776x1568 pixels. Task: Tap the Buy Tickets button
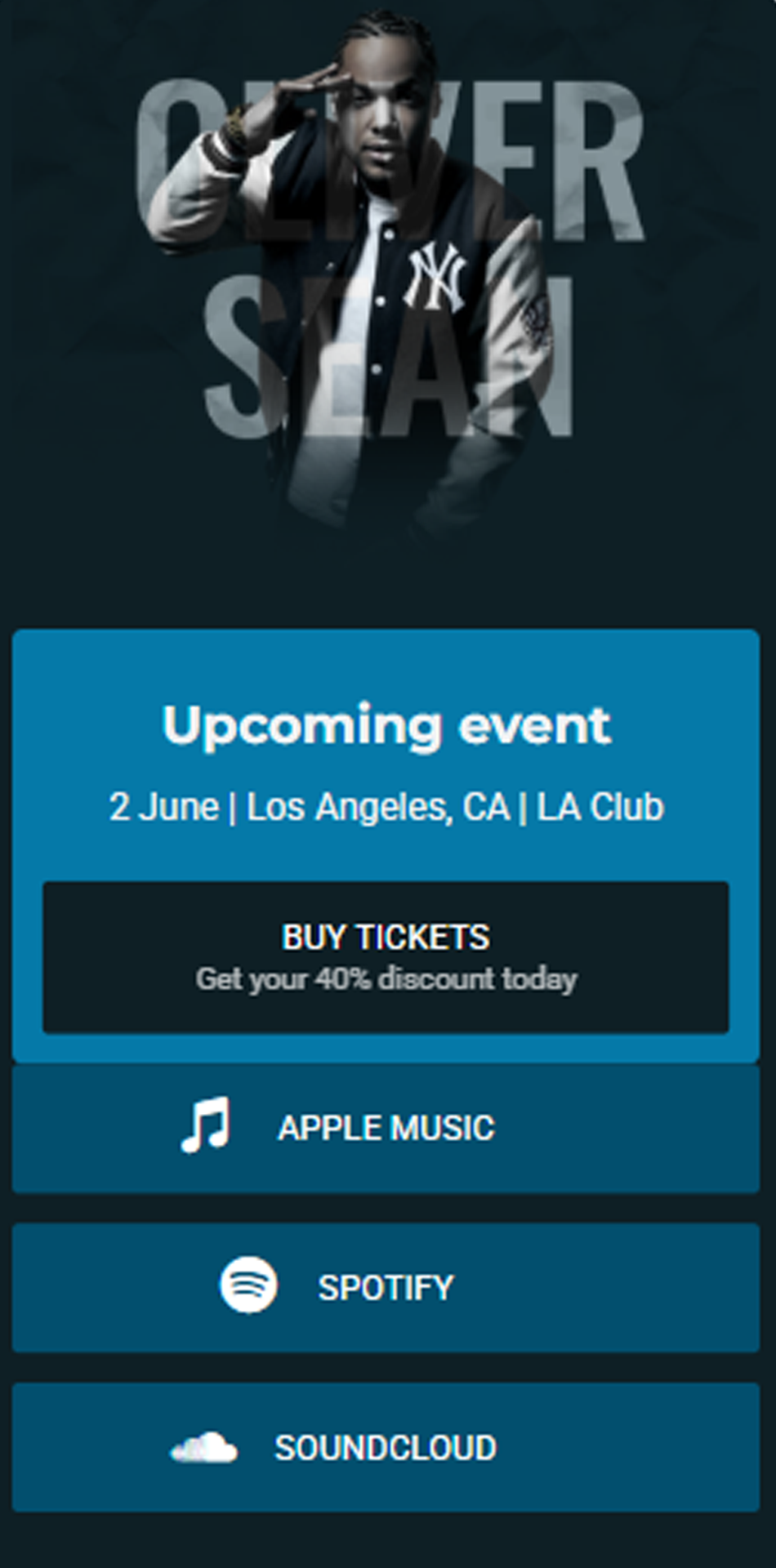386,956
